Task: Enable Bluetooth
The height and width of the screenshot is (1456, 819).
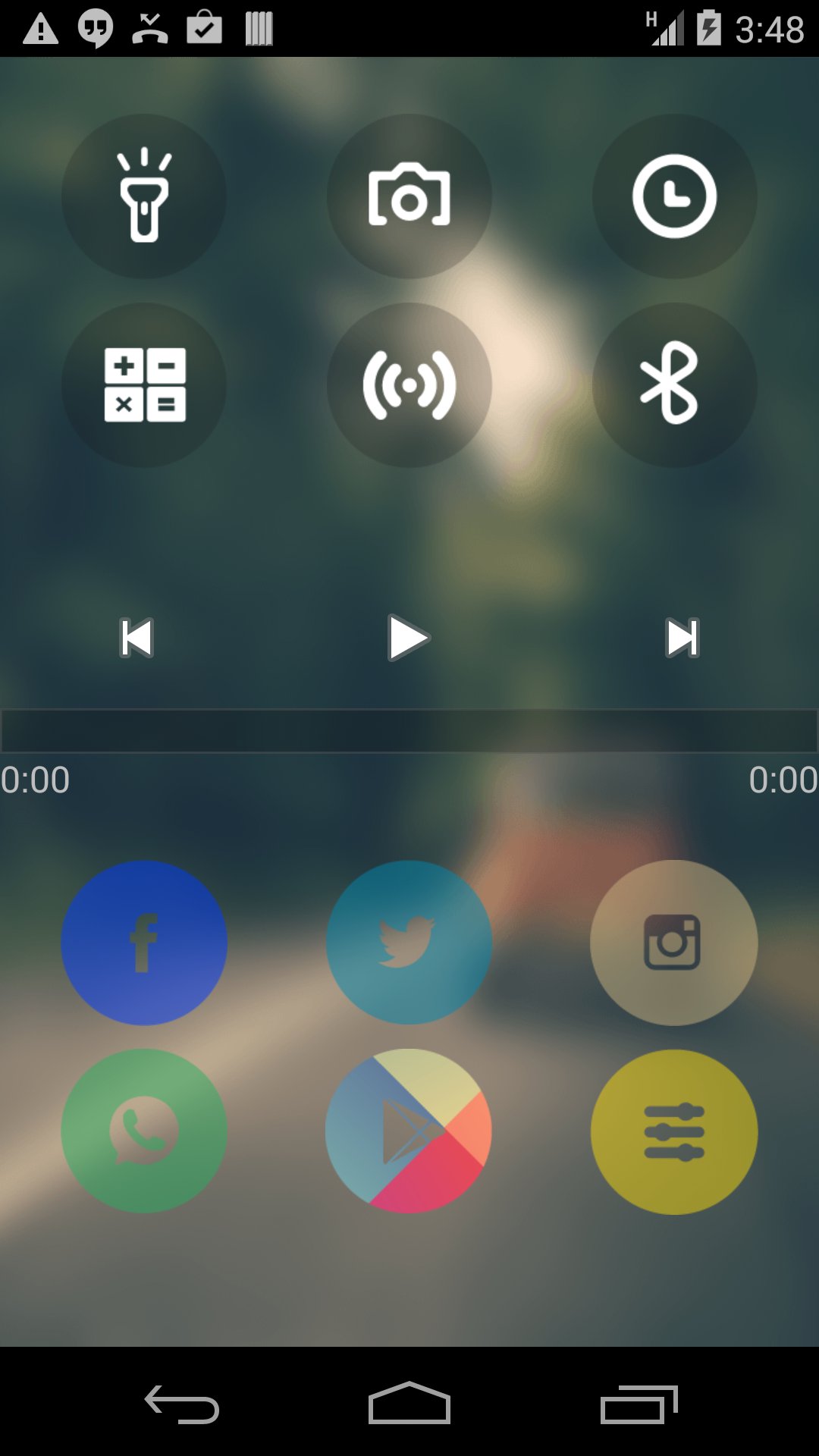Action: (673, 385)
